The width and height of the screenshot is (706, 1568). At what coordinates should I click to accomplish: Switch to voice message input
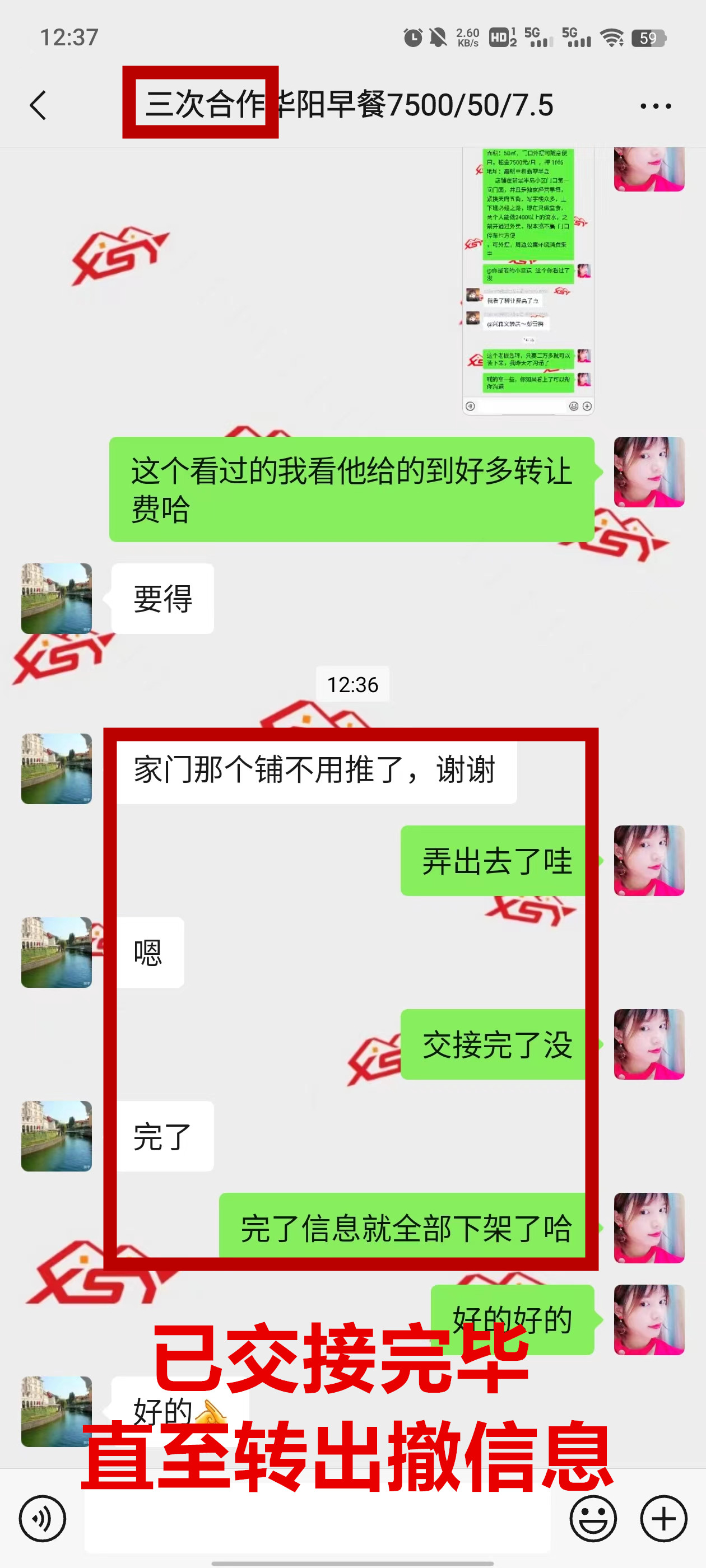[42, 1518]
